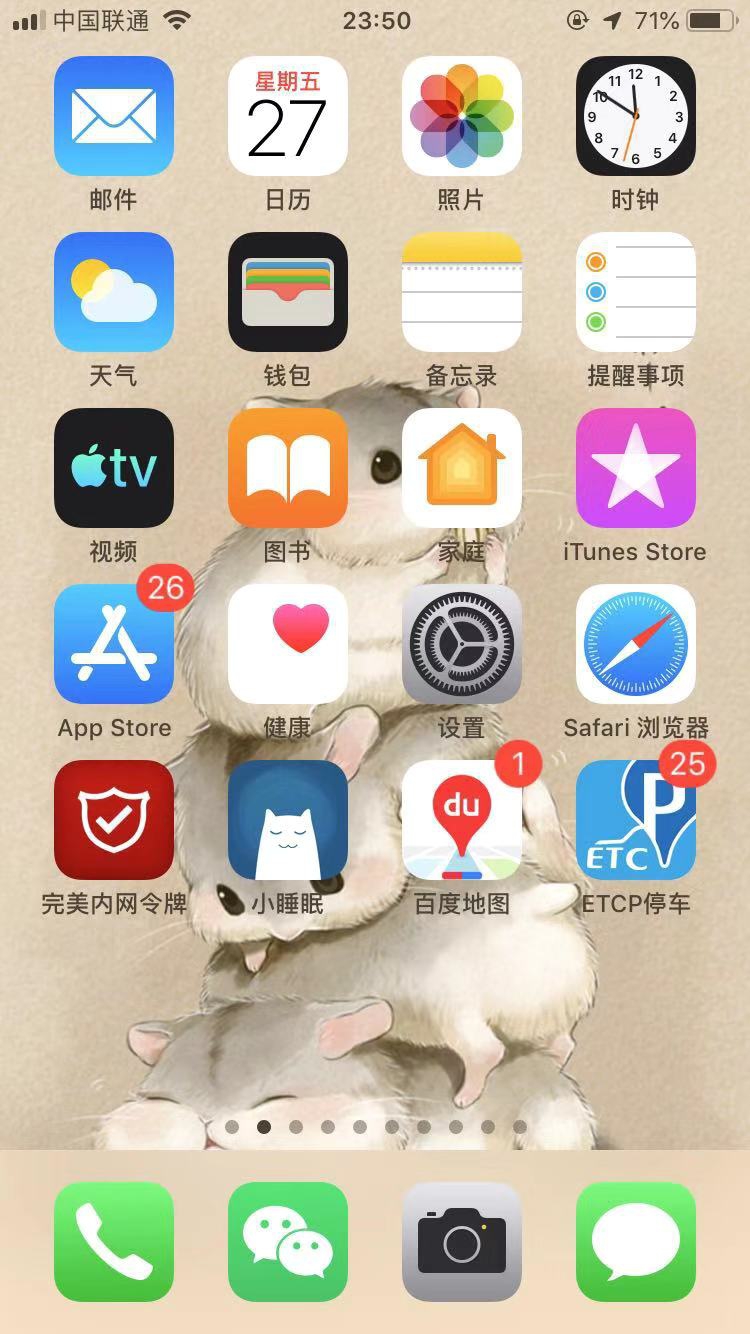Launch iTunes Store
Screen dimensions: 750x1334
pos(636,468)
